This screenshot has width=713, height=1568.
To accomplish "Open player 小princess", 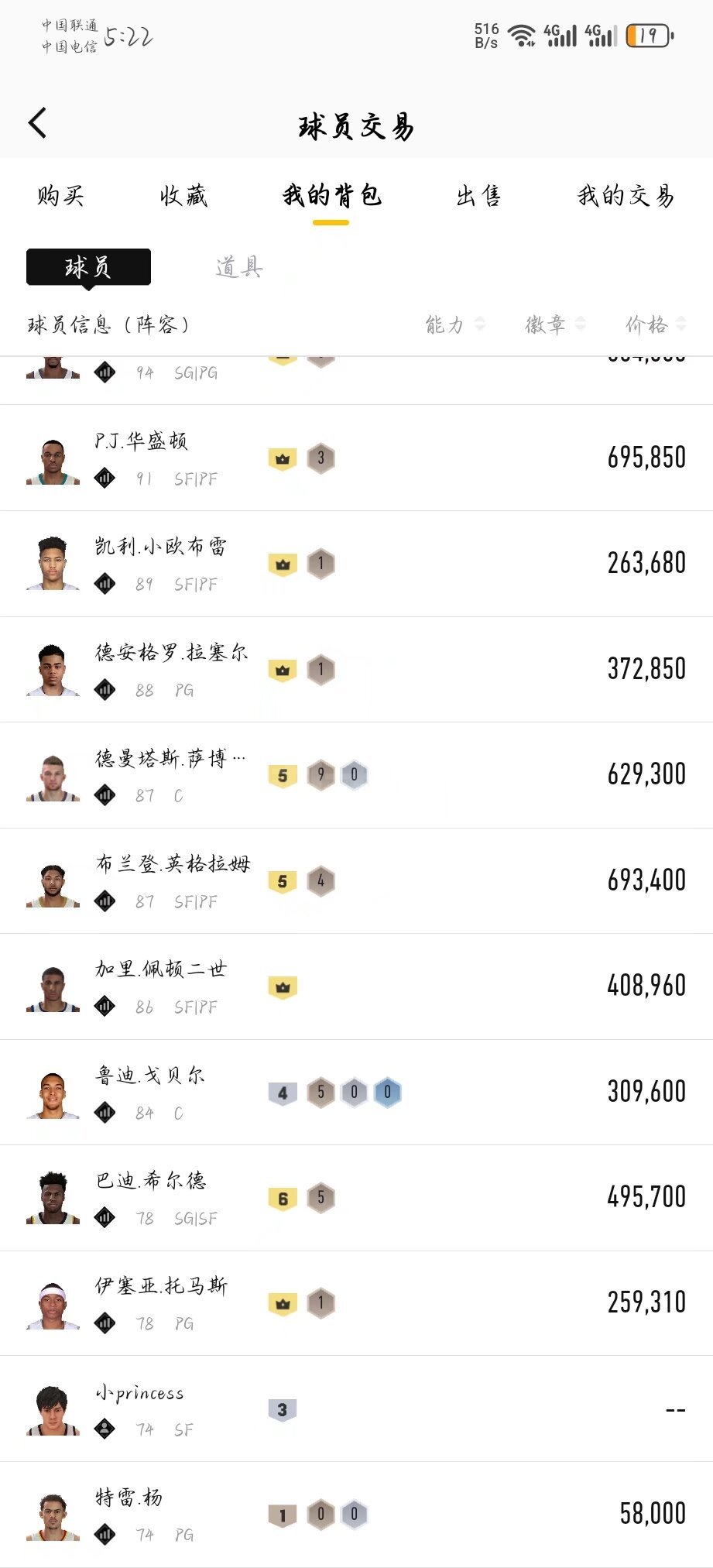I will coord(140,1394).
